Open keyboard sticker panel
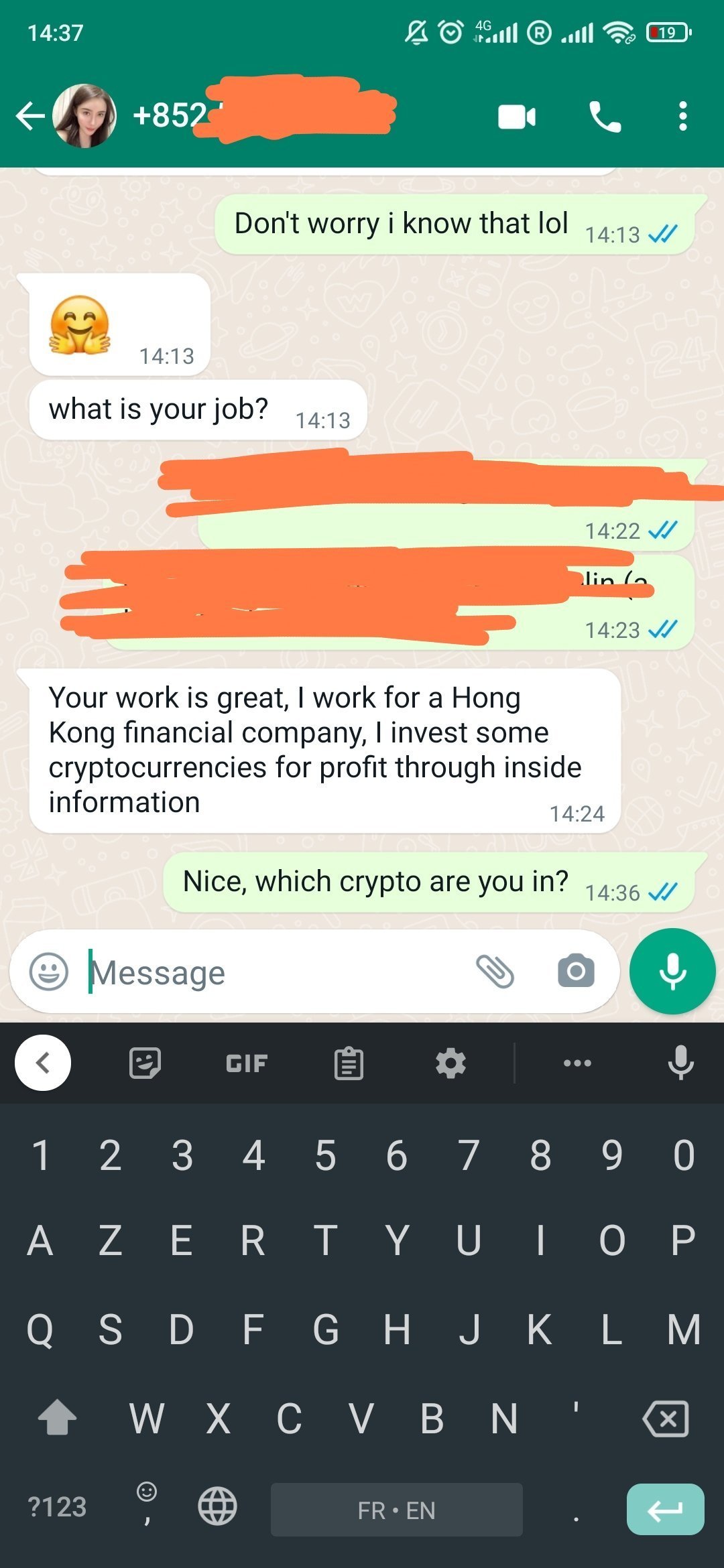Image resolution: width=724 pixels, height=1568 pixels. [x=145, y=1063]
